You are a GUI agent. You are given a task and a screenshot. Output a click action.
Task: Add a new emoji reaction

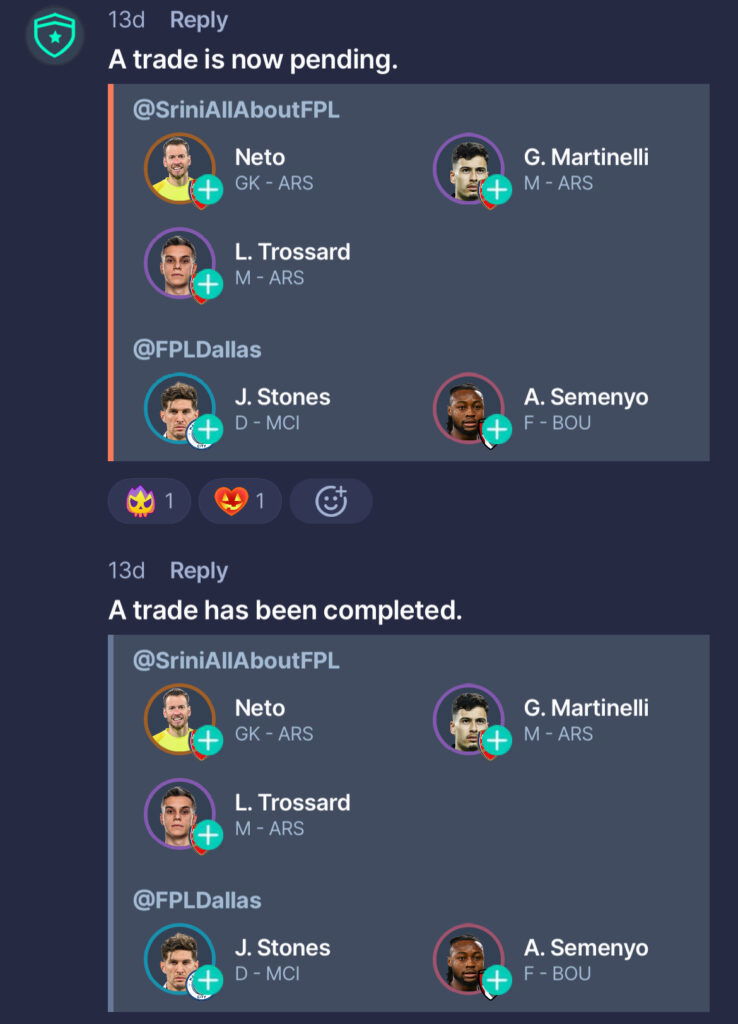click(x=331, y=501)
